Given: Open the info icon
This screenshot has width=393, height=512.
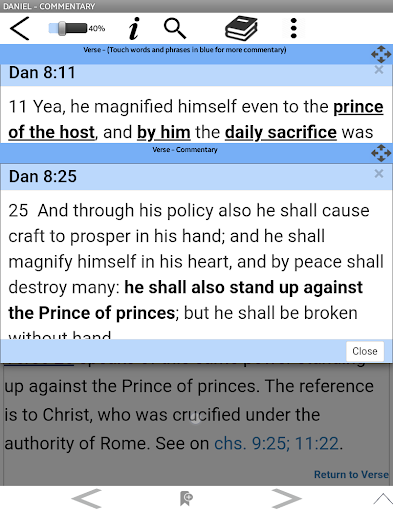Looking at the screenshot, I should point(134,28).
